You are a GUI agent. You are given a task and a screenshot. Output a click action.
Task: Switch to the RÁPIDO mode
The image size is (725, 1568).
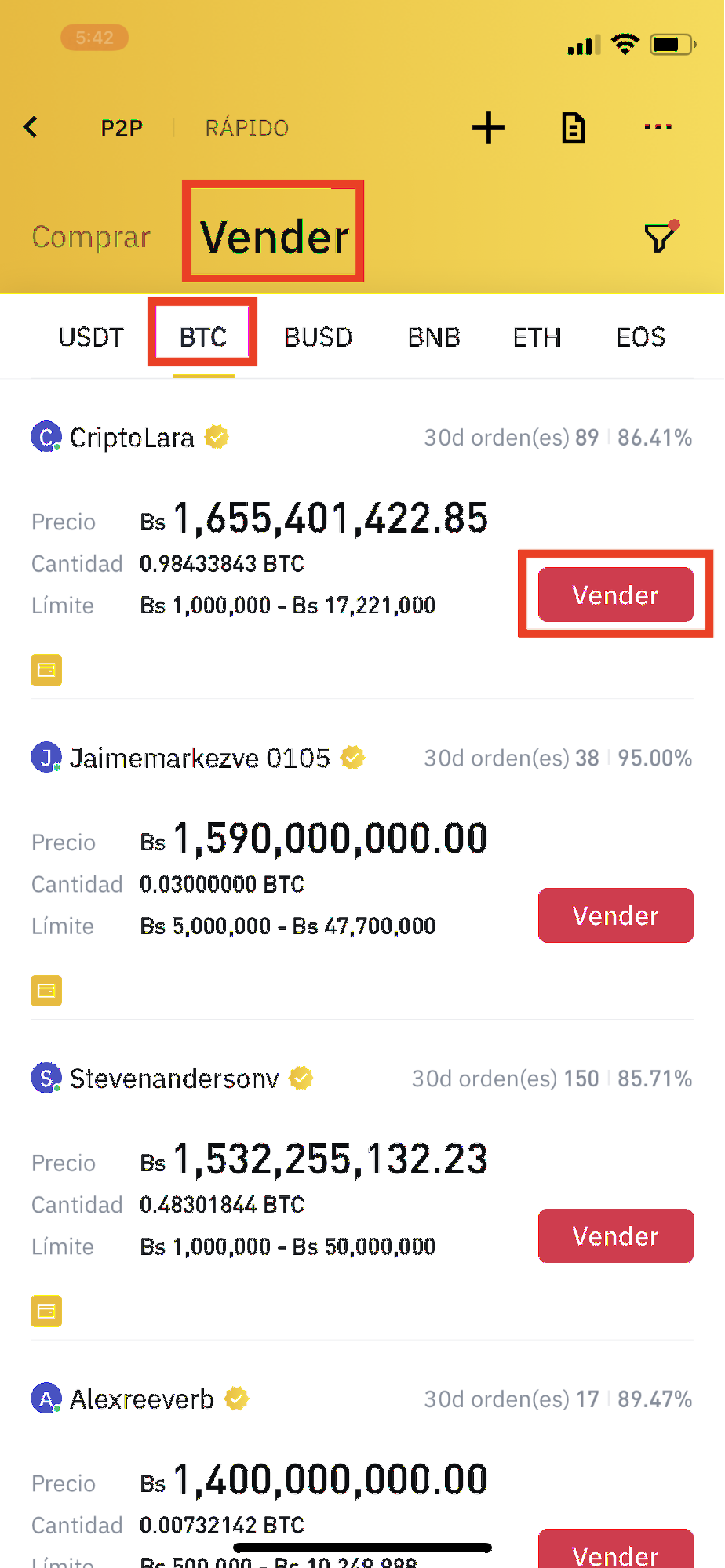pyautogui.click(x=246, y=128)
